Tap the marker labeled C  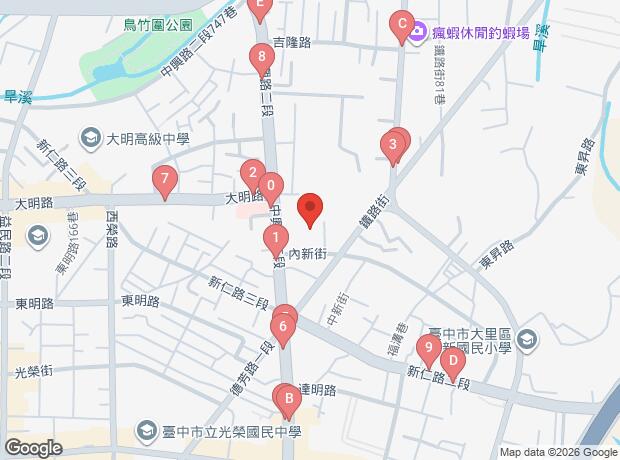coord(402,27)
